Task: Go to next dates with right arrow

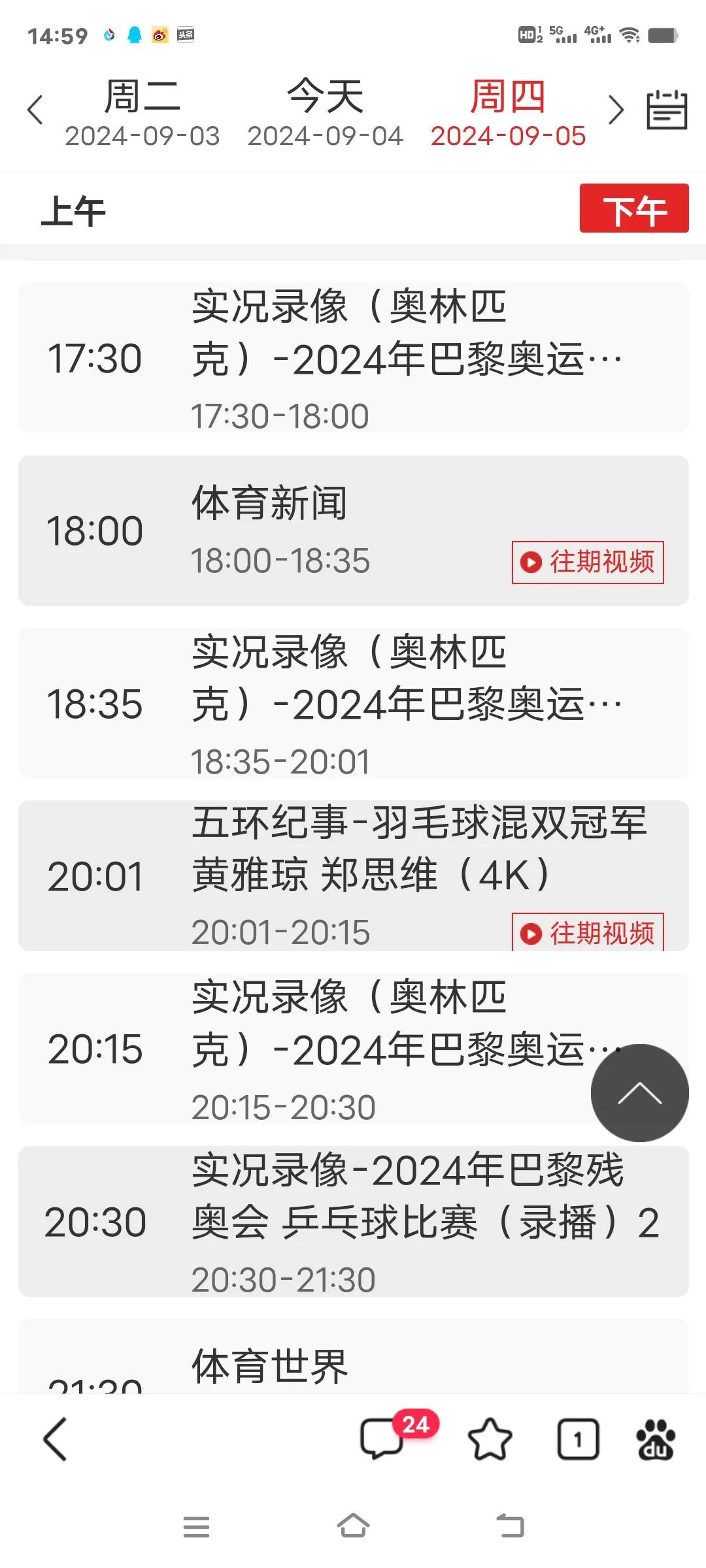Action: tap(615, 110)
